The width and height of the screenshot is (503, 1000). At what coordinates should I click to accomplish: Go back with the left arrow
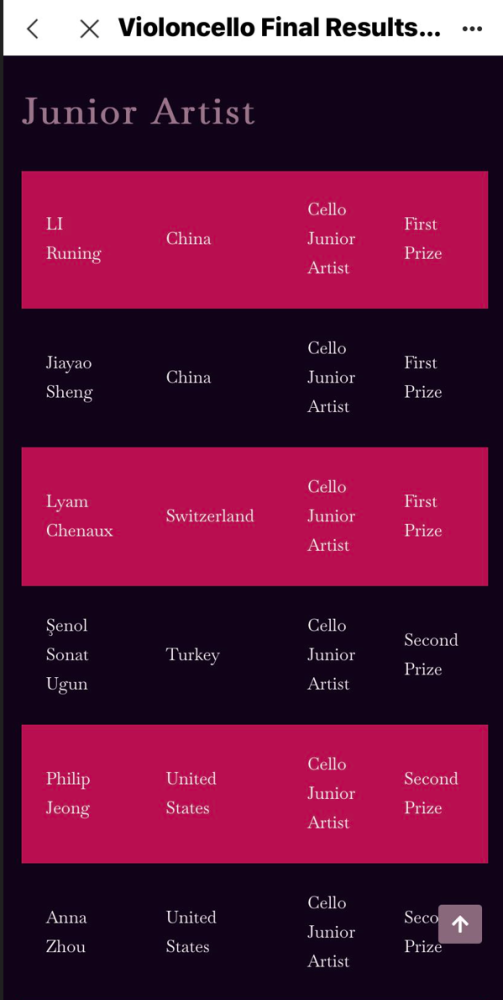coord(33,29)
